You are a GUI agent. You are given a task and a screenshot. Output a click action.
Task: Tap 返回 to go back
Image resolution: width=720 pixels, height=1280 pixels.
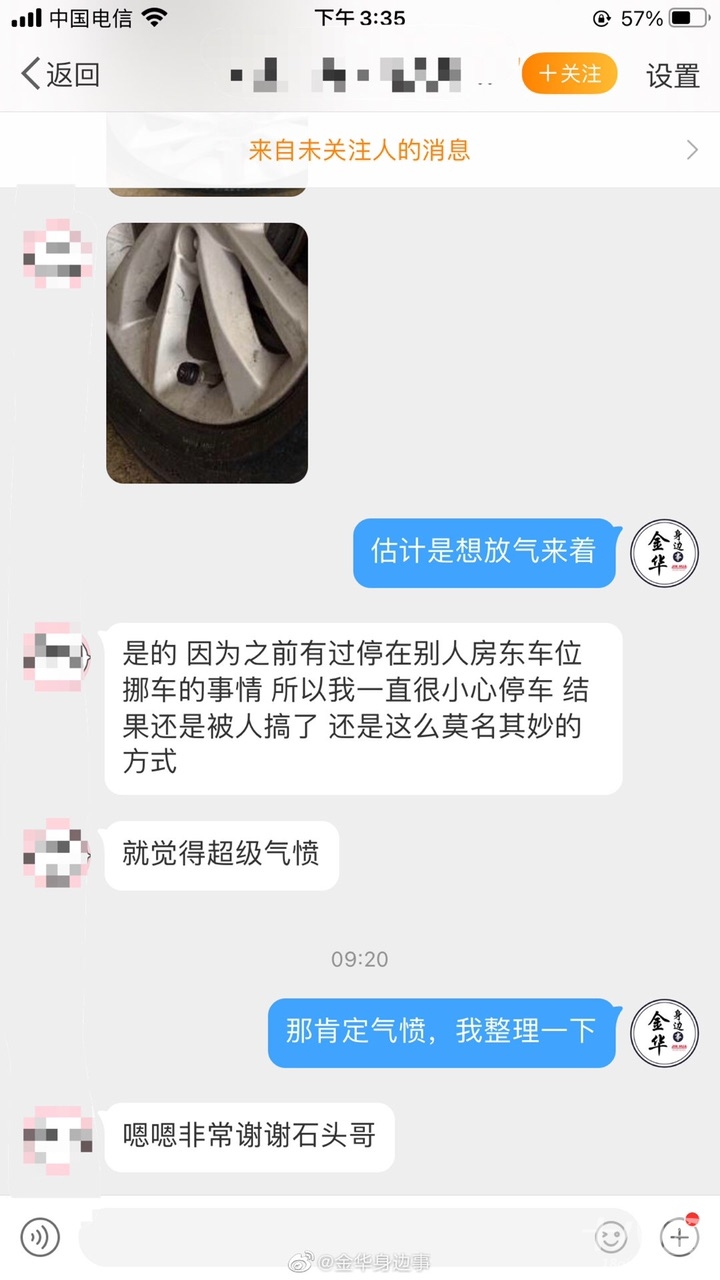click(62, 74)
